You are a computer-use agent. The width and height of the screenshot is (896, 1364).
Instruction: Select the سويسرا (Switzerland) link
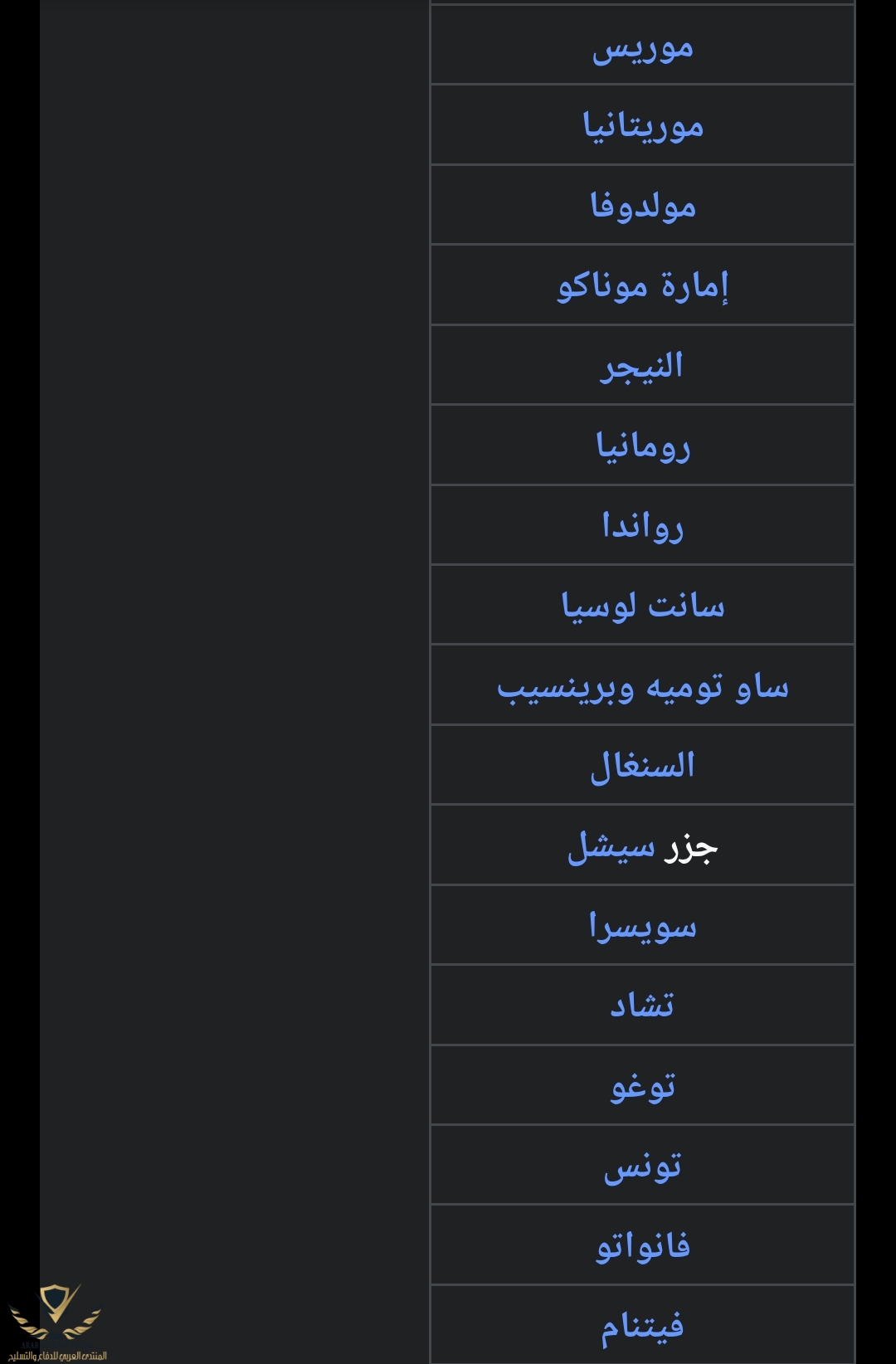tap(643, 926)
